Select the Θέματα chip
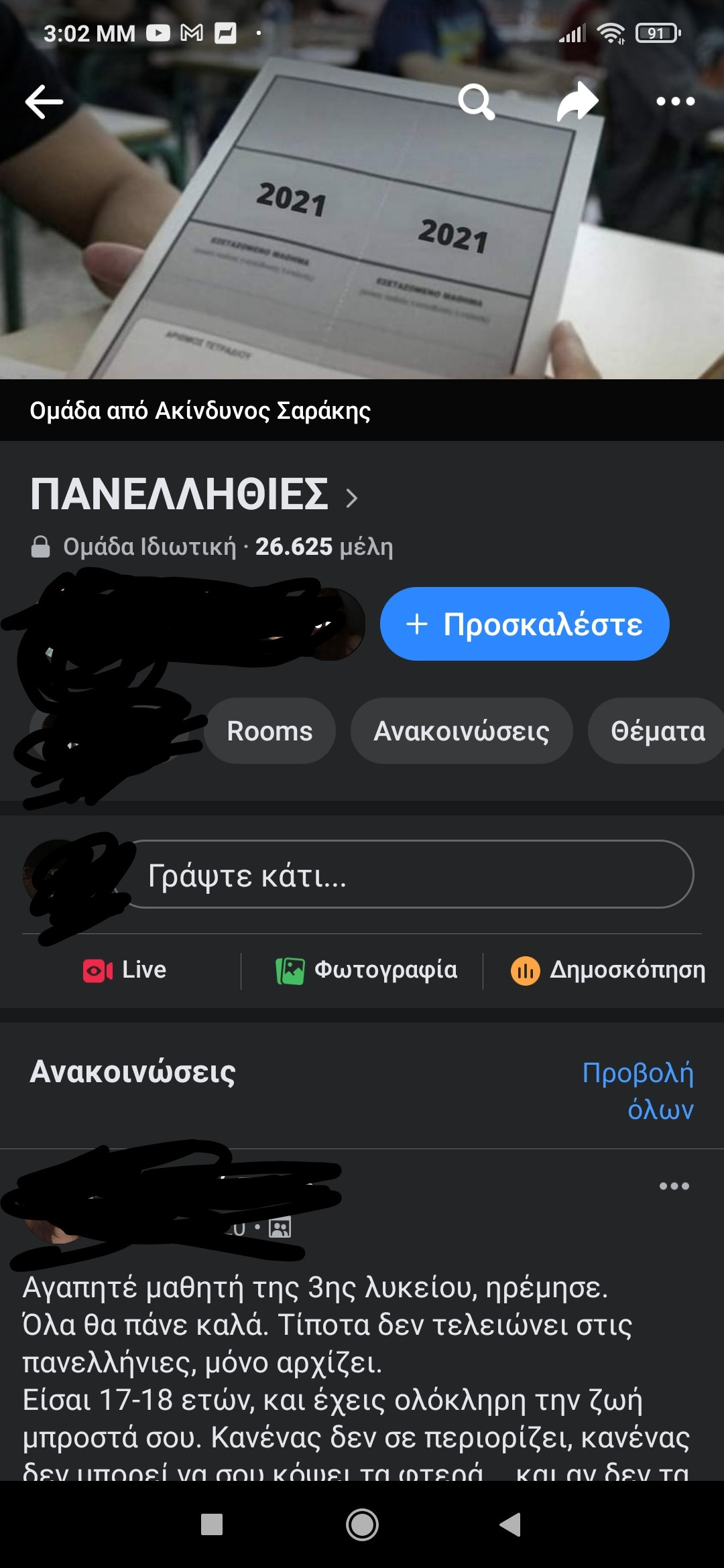724x1568 pixels. pyautogui.click(x=657, y=731)
